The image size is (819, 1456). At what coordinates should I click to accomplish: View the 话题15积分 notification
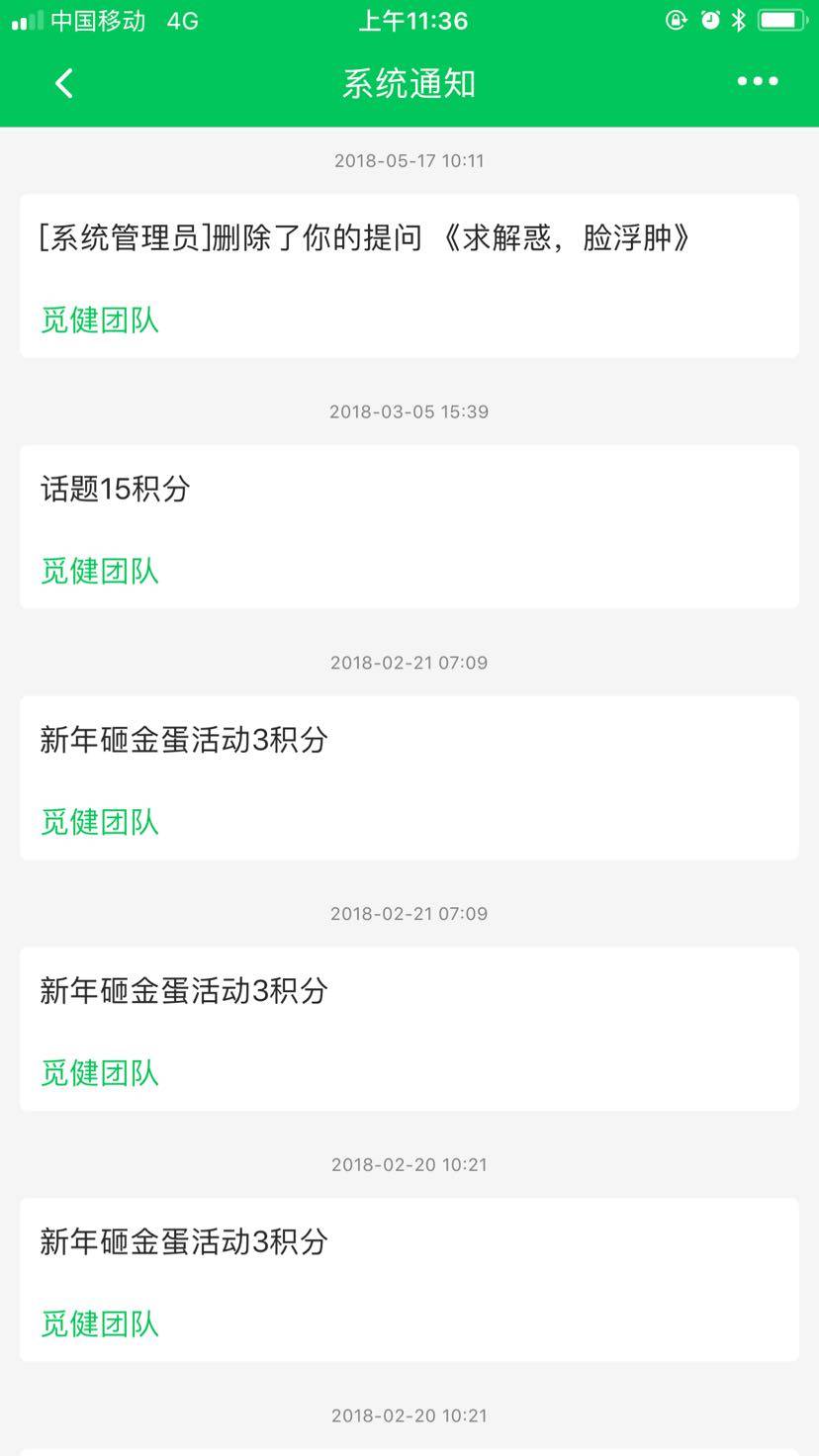pos(409,526)
